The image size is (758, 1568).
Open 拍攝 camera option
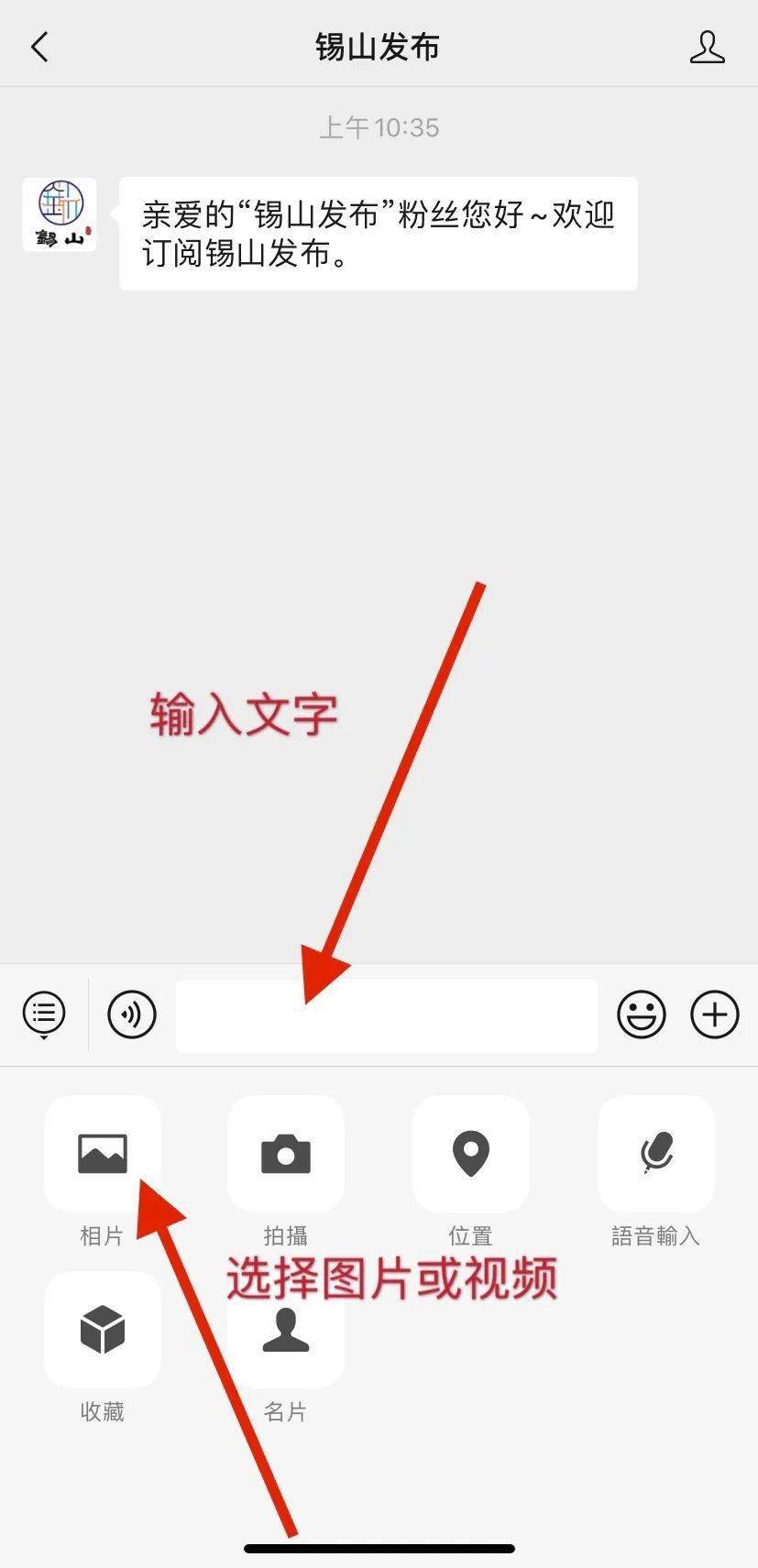tap(285, 1154)
